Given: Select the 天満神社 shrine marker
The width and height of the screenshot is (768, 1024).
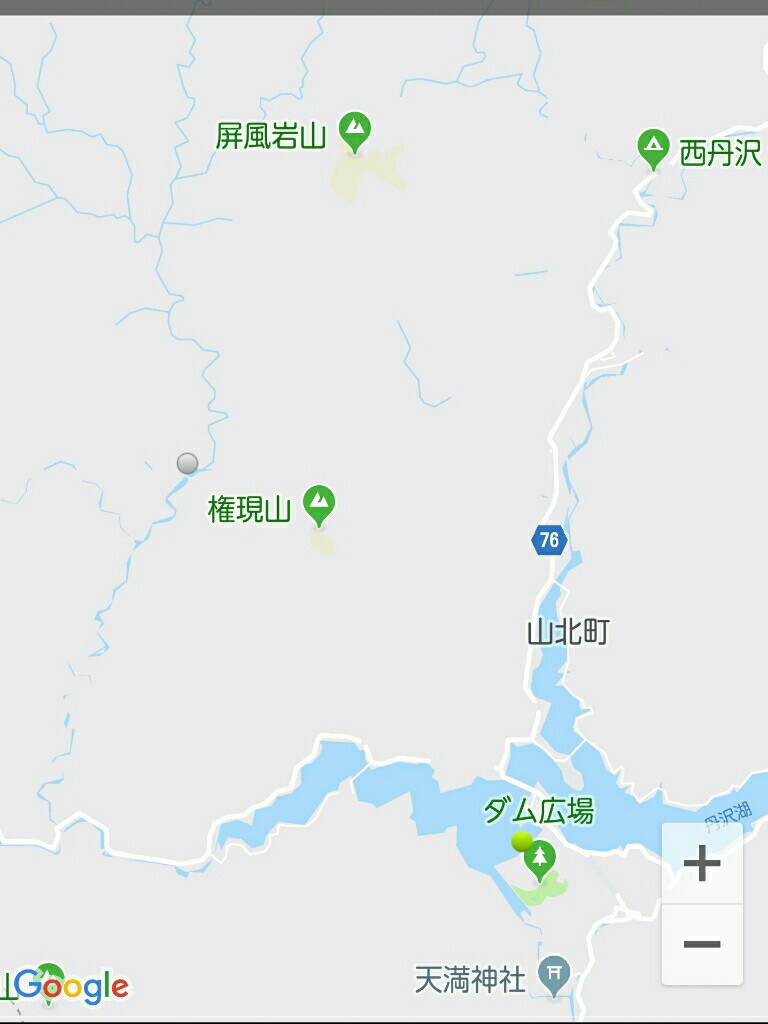Looking at the screenshot, I should 554,972.
